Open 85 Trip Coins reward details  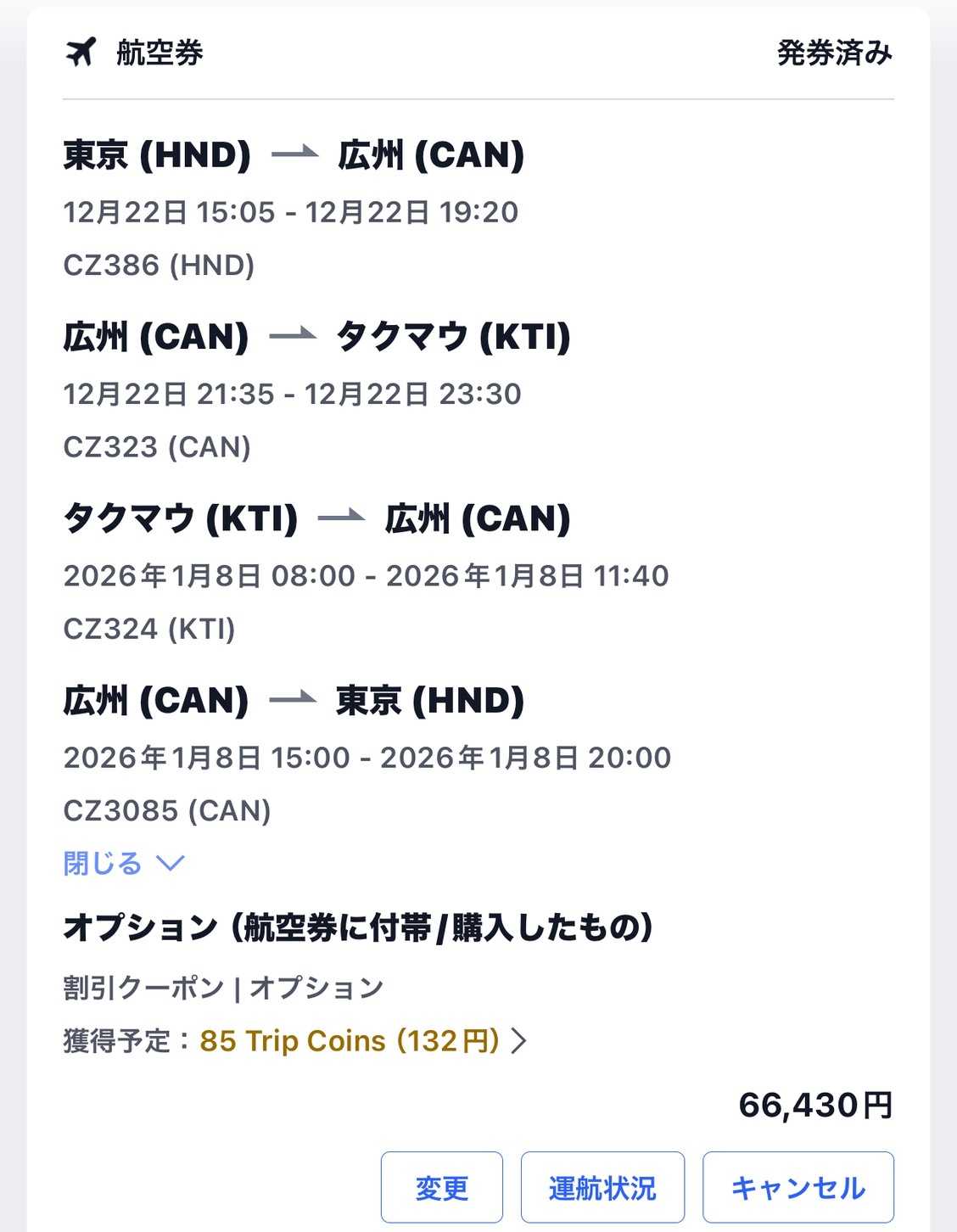click(x=363, y=1040)
